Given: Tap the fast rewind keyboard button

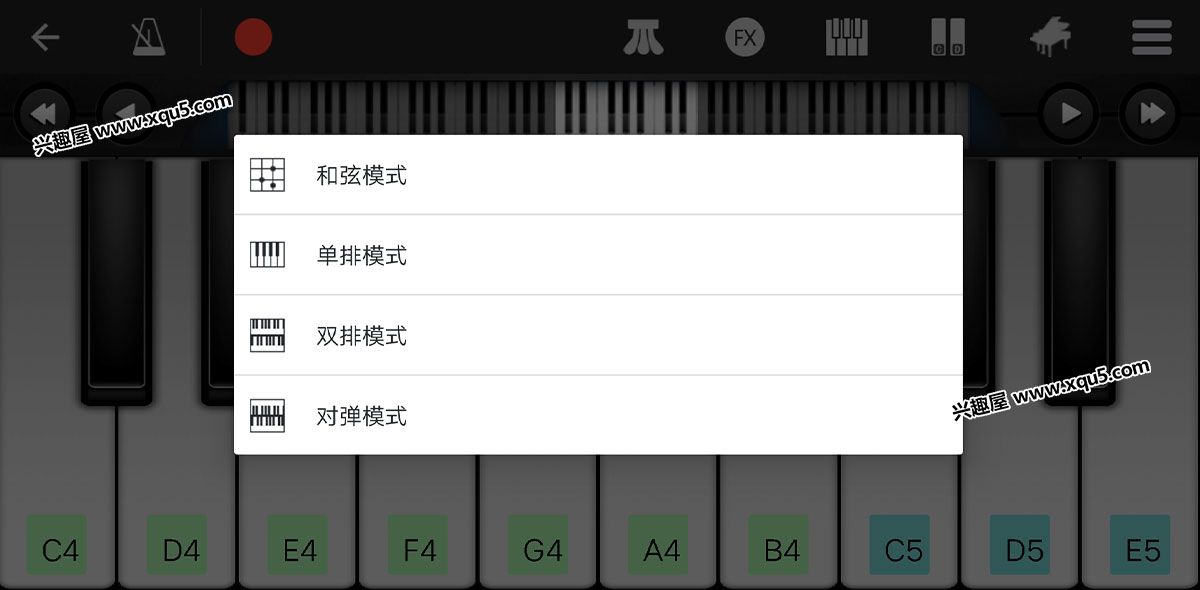Looking at the screenshot, I should pyautogui.click(x=43, y=113).
